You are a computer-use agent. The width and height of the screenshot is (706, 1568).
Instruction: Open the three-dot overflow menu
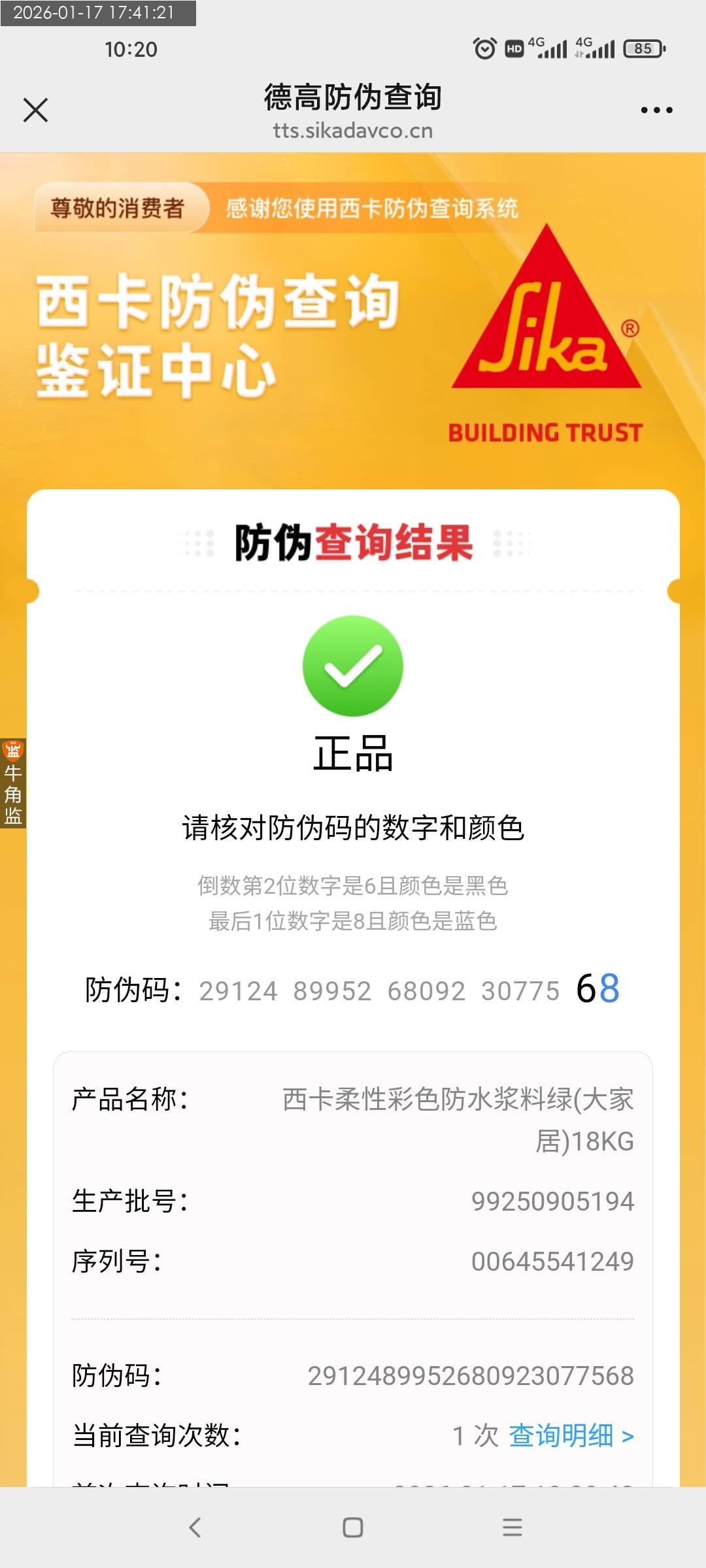[656, 110]
